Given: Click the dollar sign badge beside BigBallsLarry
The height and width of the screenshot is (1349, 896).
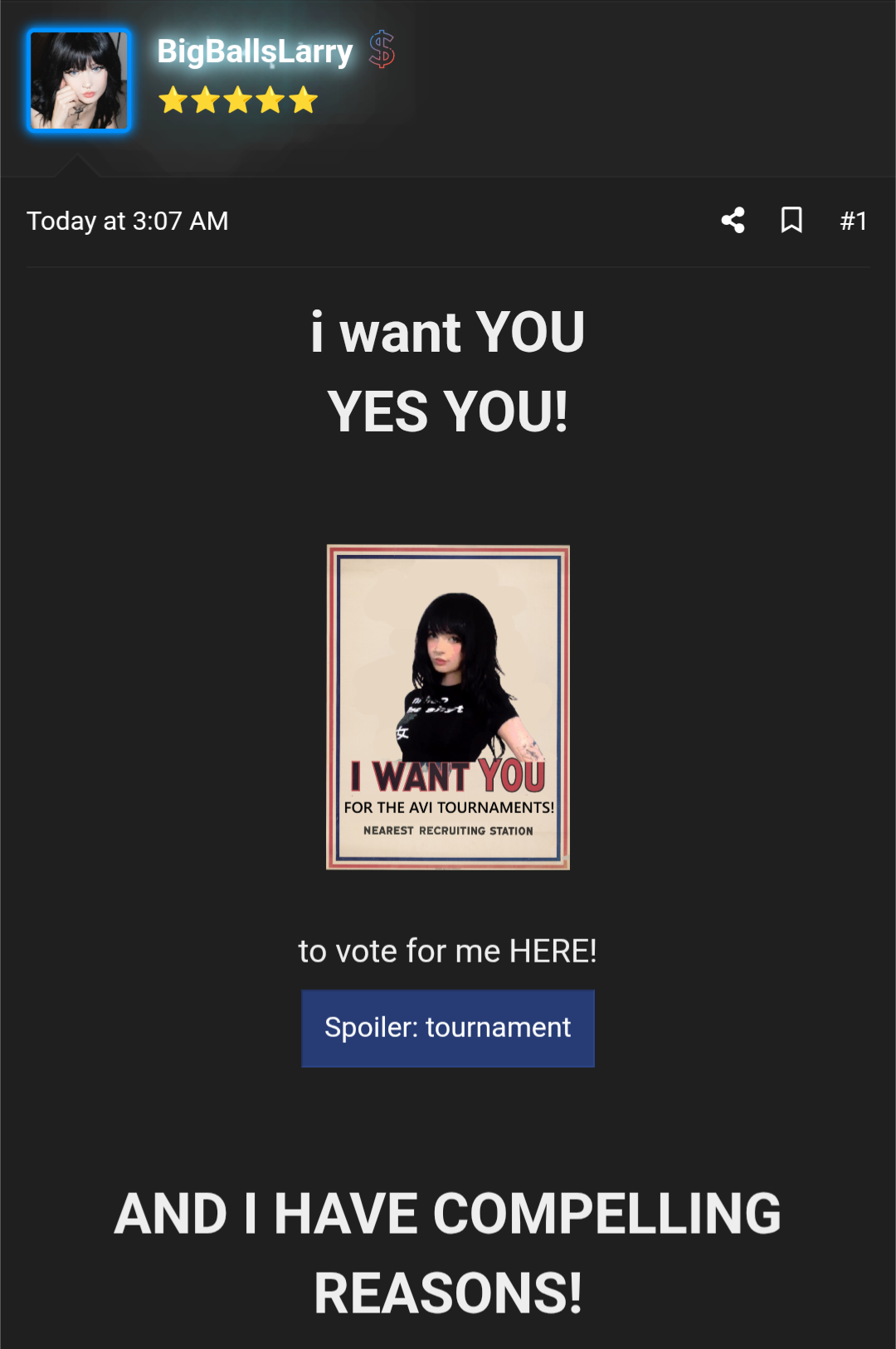Looking at the screenshot, I should click(x=382, y=51).
